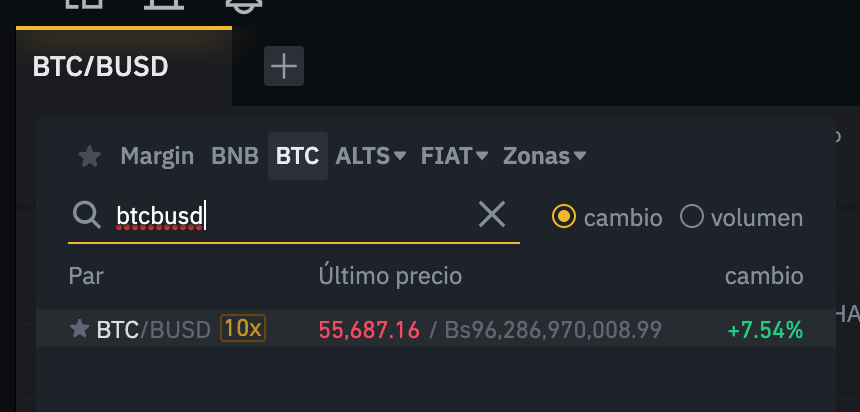Clear the search text
The image size is (860, 412).
[x=491, y=214]
